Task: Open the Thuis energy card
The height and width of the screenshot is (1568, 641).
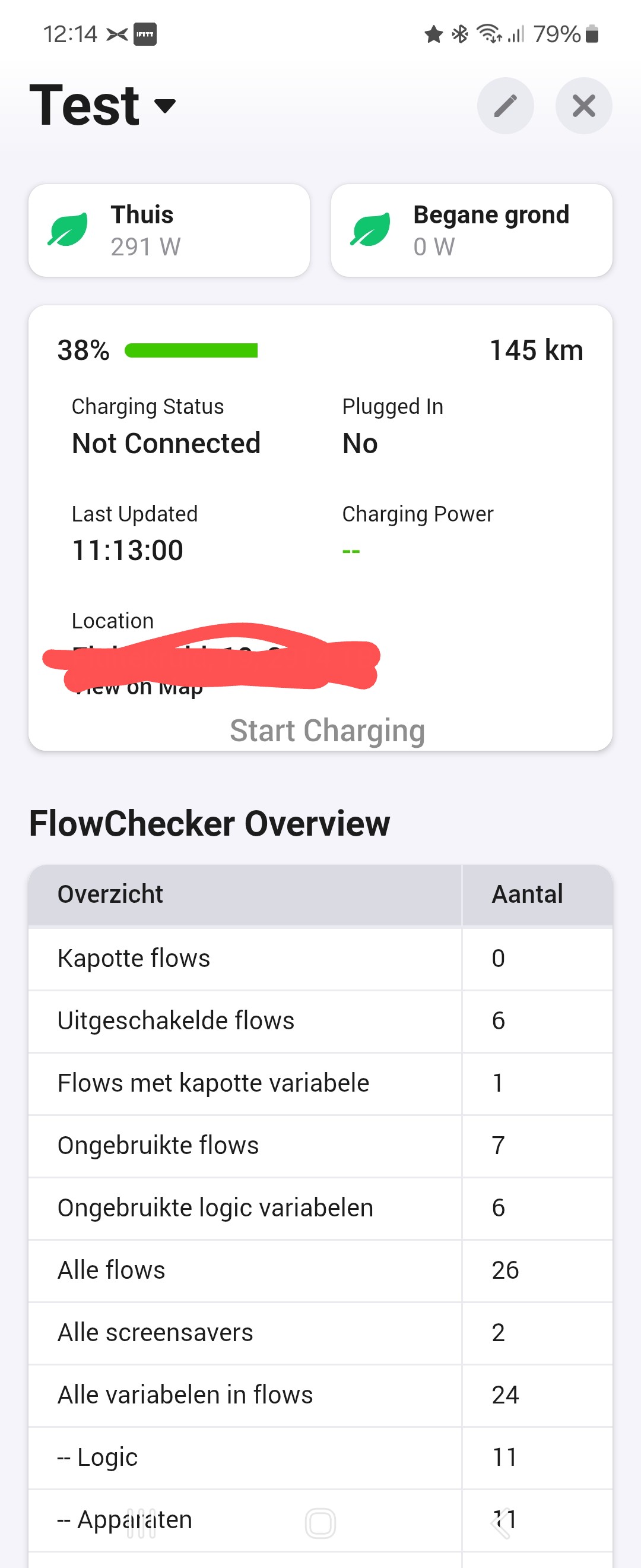Action: [169, 230]
